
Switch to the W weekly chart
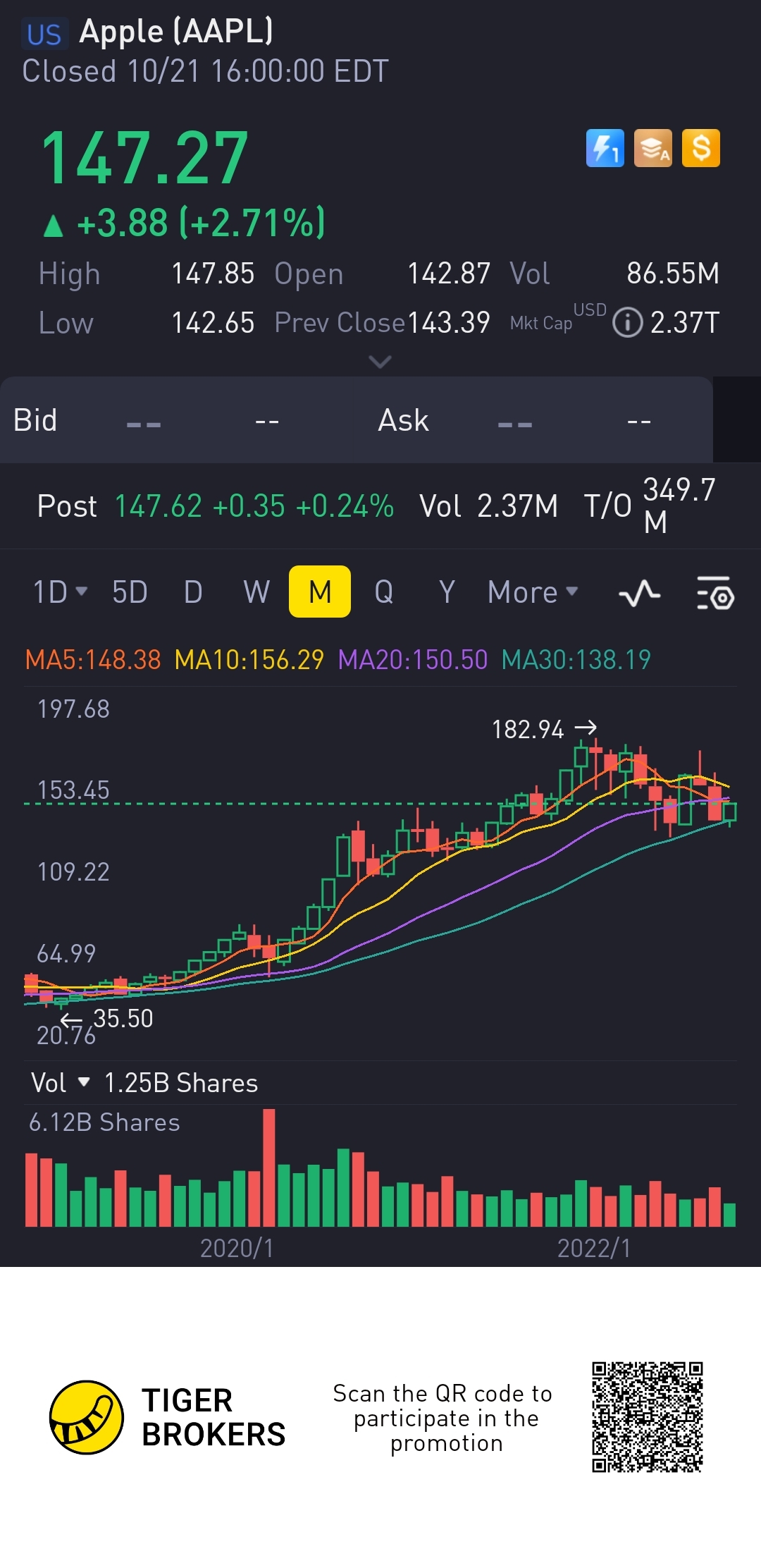pos(256,592)
